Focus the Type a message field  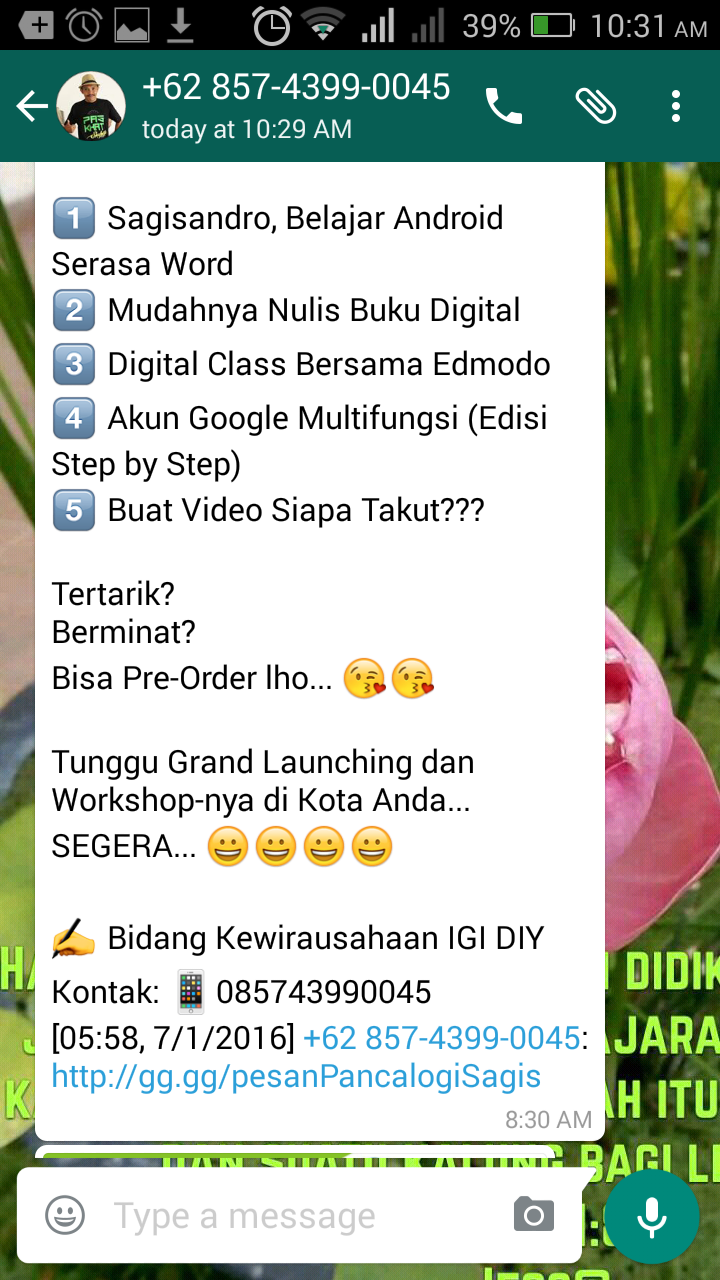tap(300, 1216)
